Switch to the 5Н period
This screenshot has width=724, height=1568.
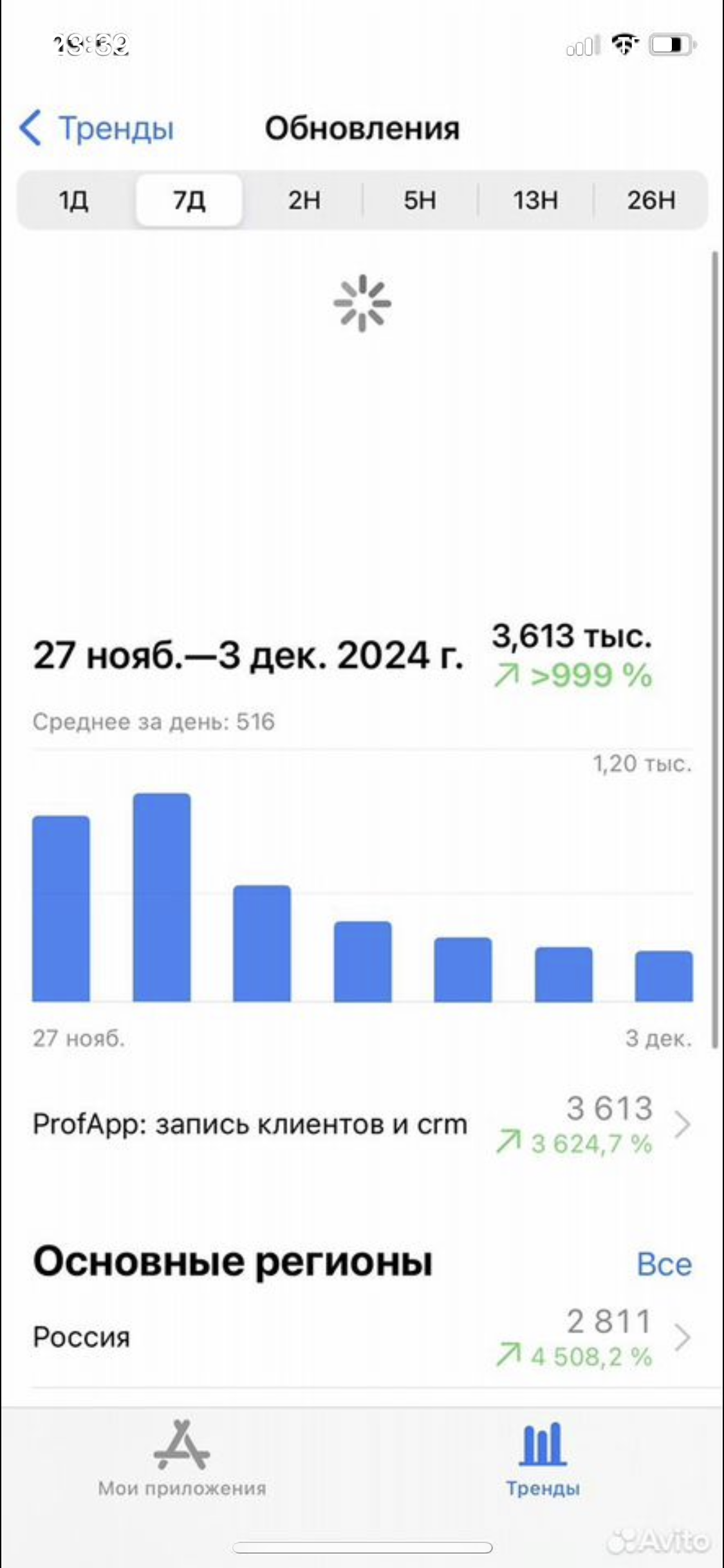(420, 200)
